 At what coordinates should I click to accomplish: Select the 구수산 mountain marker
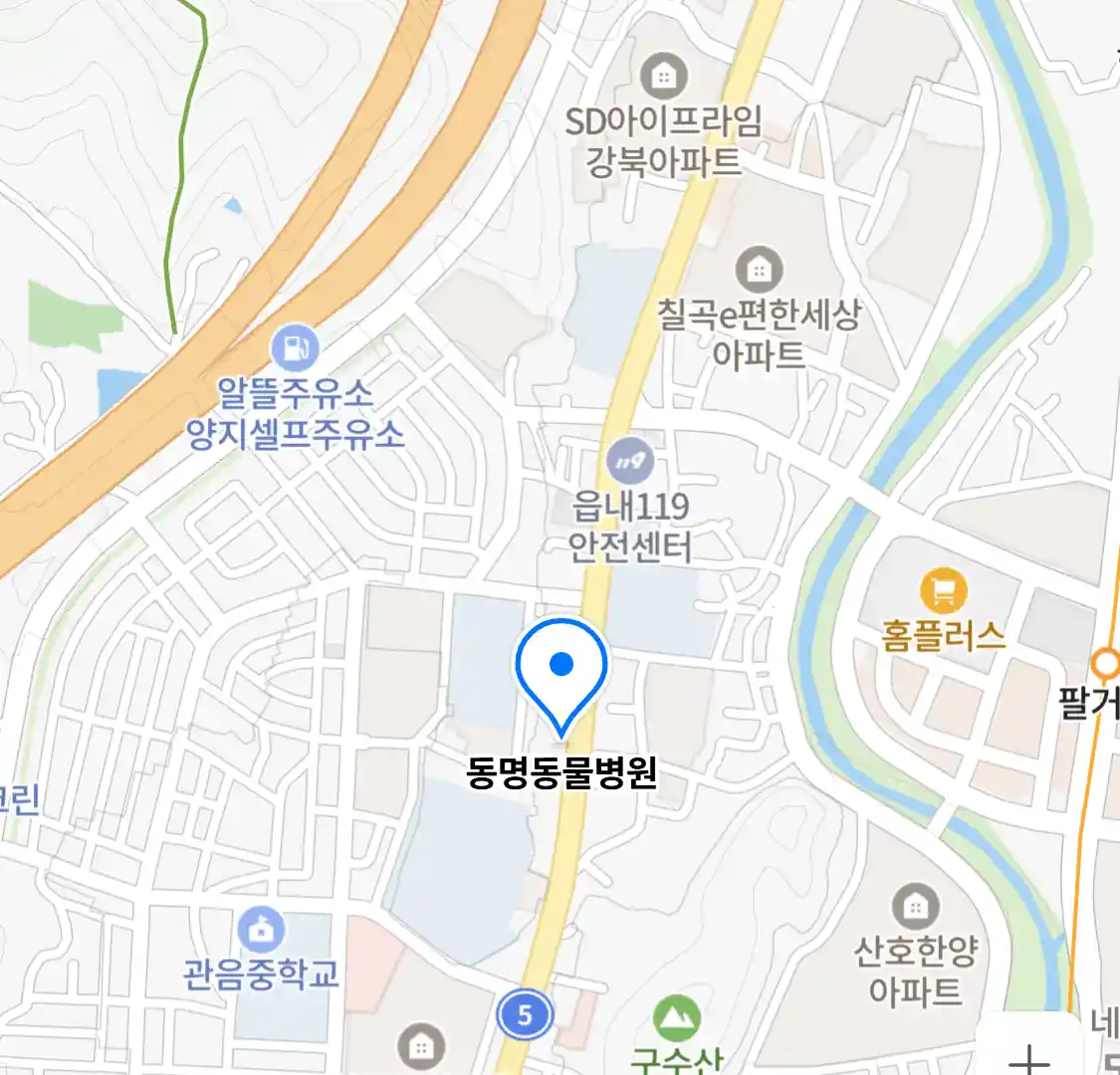coord(677,1019)
